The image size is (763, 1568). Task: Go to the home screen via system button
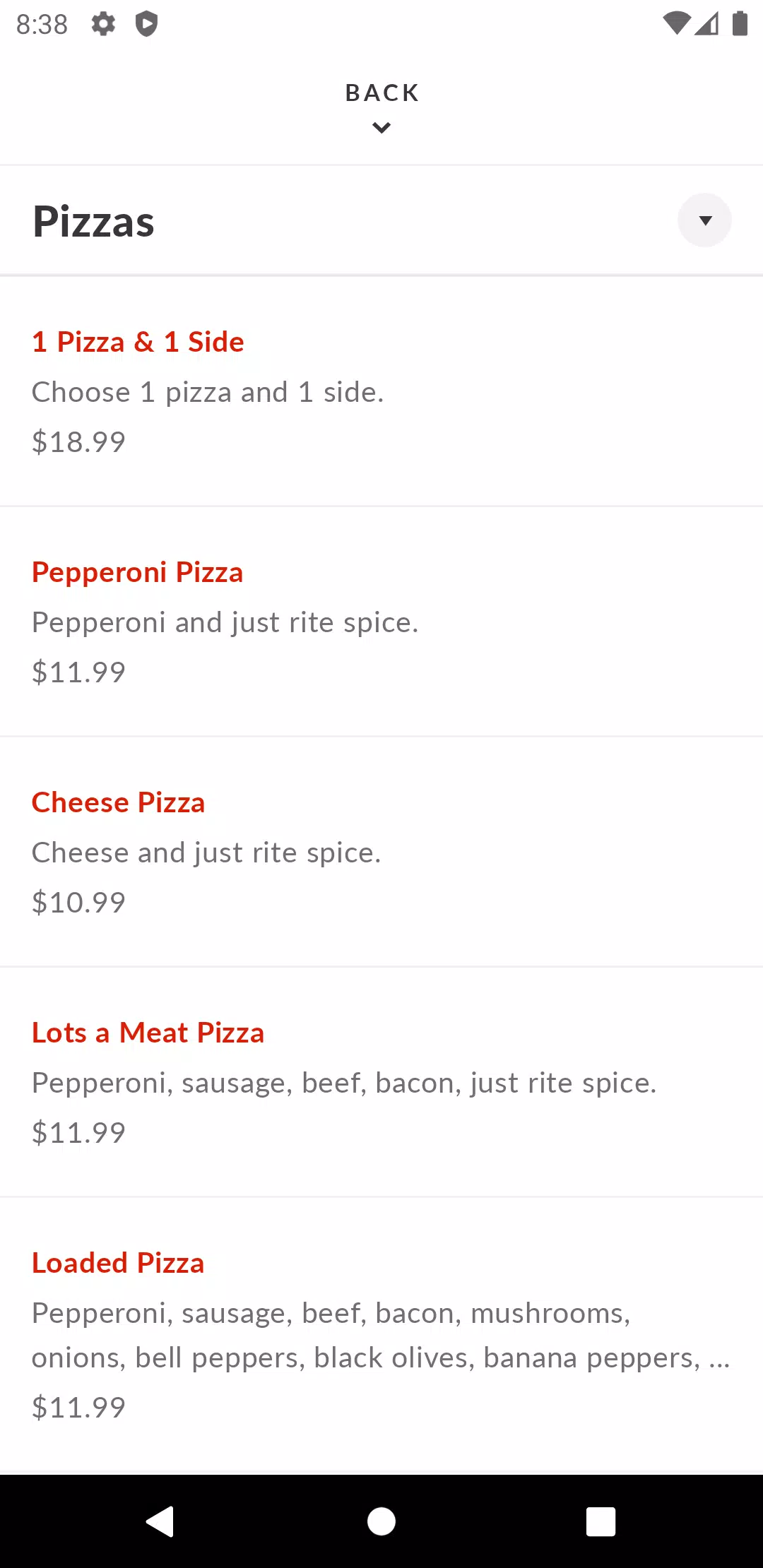[x=381, y=1521]
